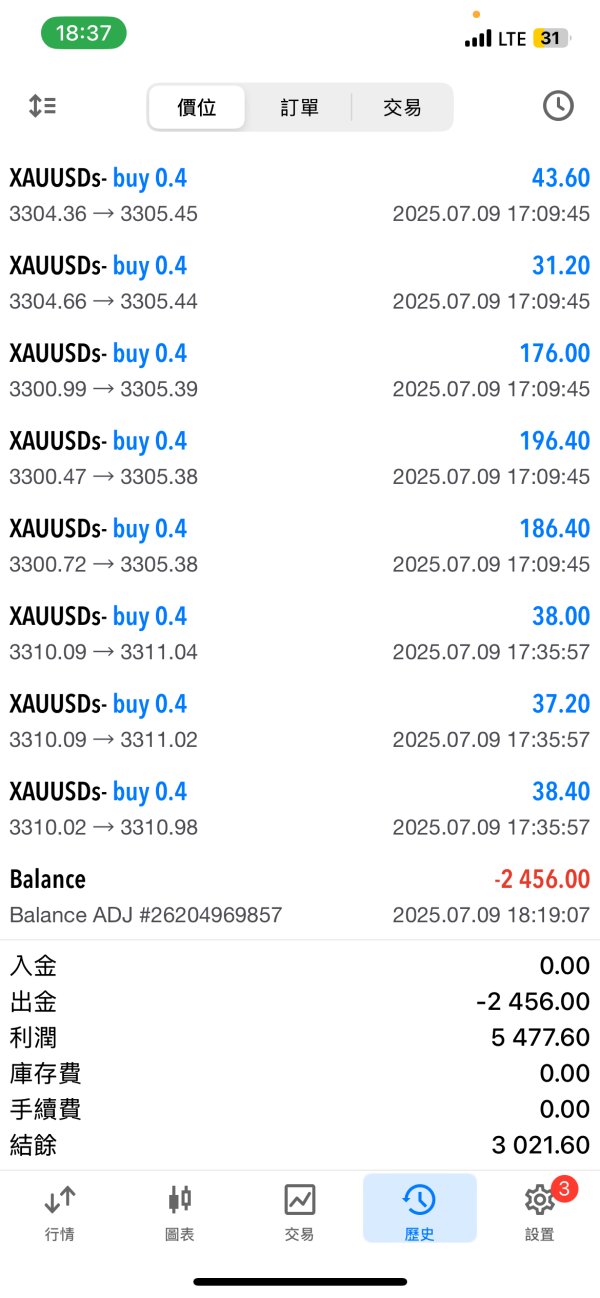Open the 設置 settings tab
The image size is (600, 1298).
(540, 1210)
